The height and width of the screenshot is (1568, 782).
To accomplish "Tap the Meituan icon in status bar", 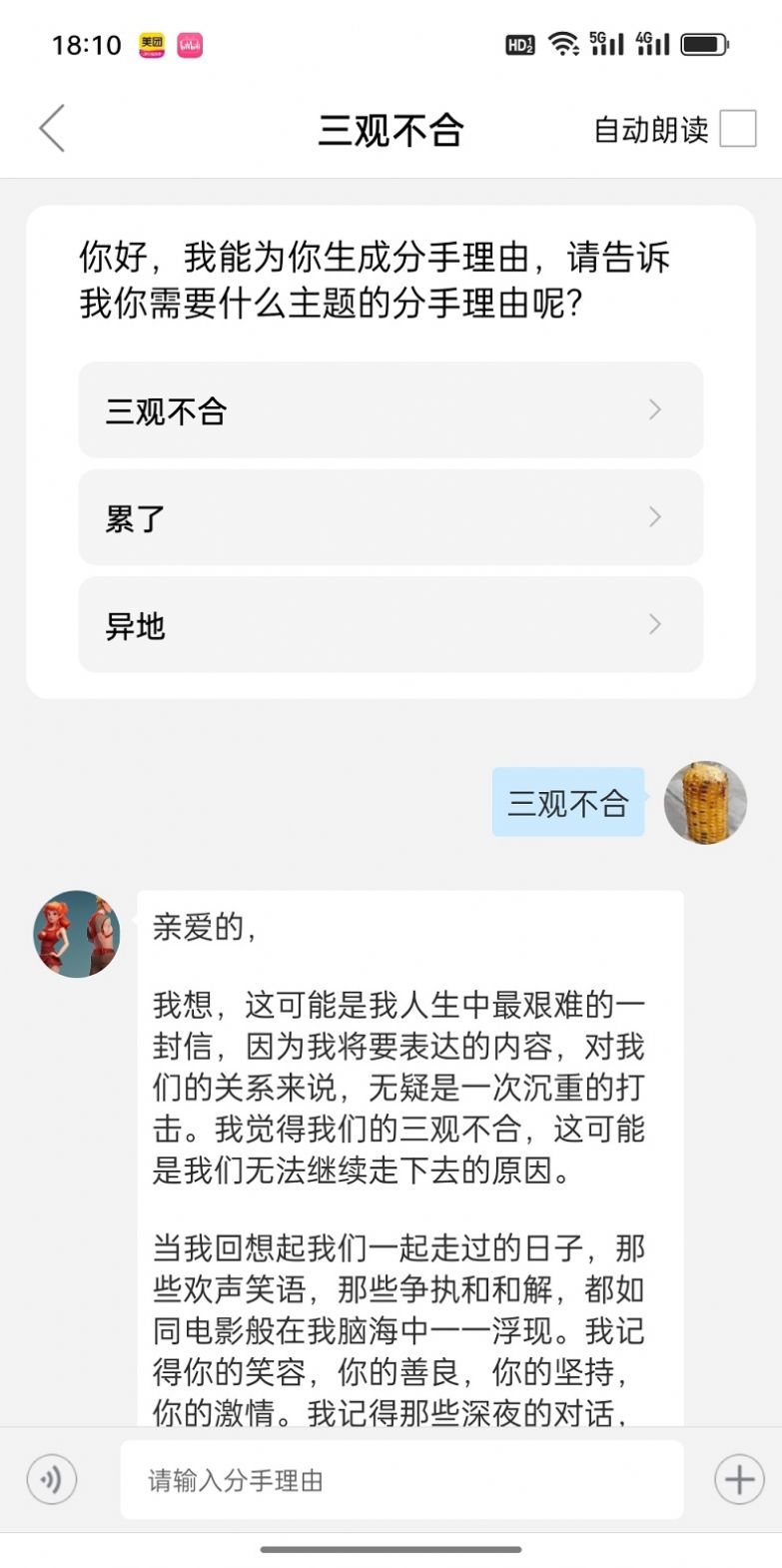I will [150, 44].
